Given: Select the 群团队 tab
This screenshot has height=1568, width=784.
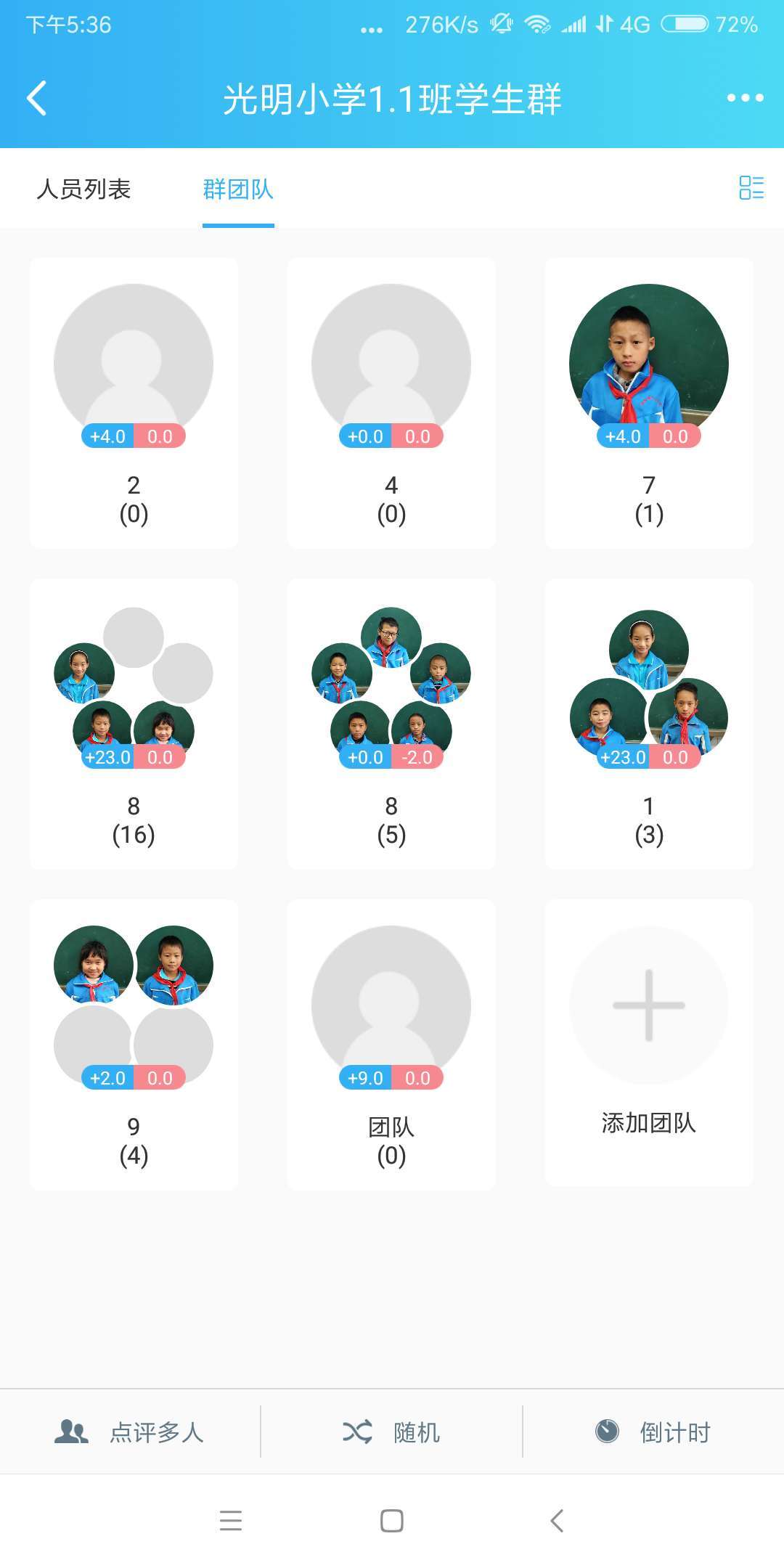Looking at the screenshot, I should point(238,189).
